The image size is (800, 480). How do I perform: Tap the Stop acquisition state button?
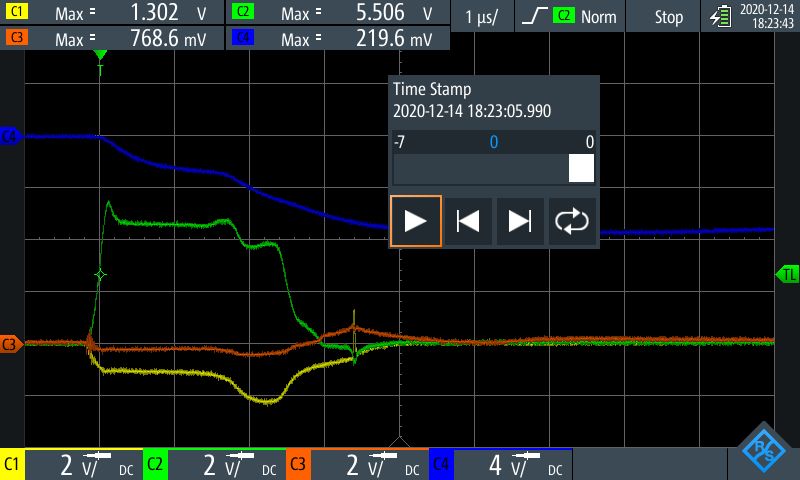coord(668,17)
